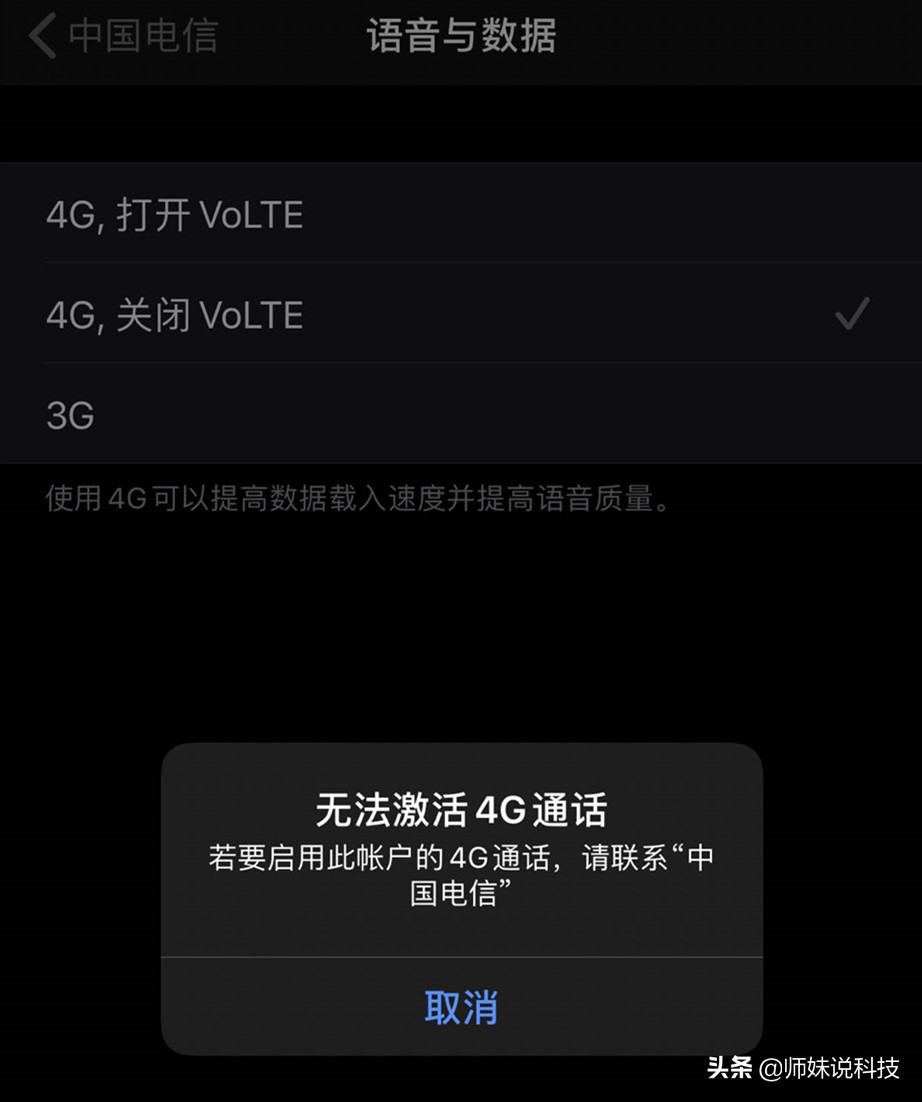
Task: Disable VoLTE by choosing 4G, 关闭 VoLTE
Action: coord(175,316)
